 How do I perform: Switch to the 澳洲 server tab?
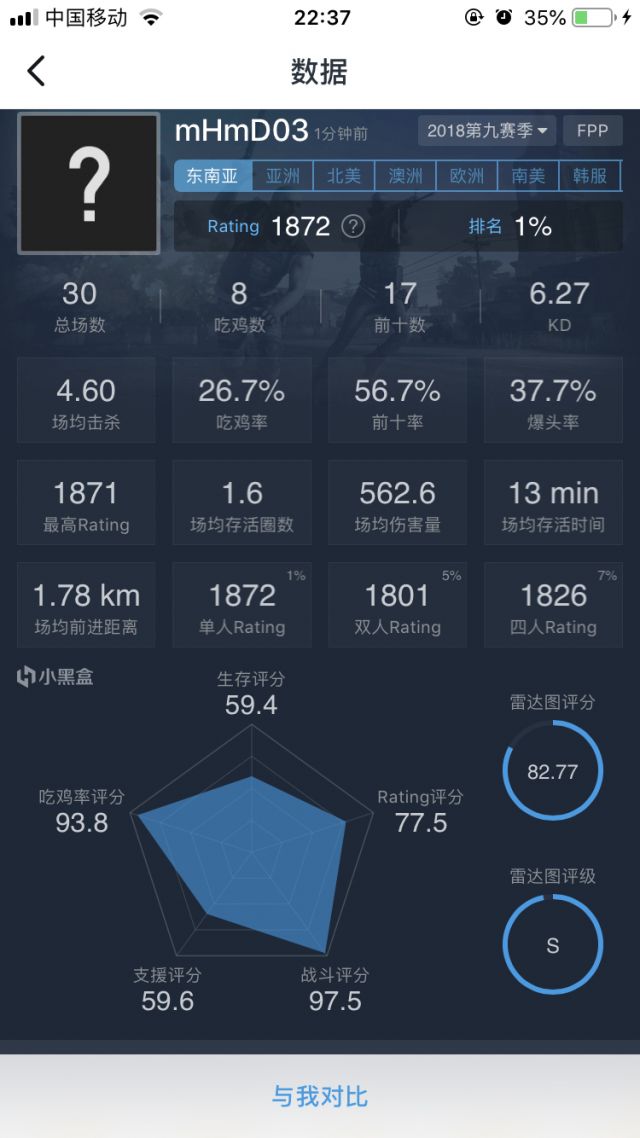pos(405,176)
